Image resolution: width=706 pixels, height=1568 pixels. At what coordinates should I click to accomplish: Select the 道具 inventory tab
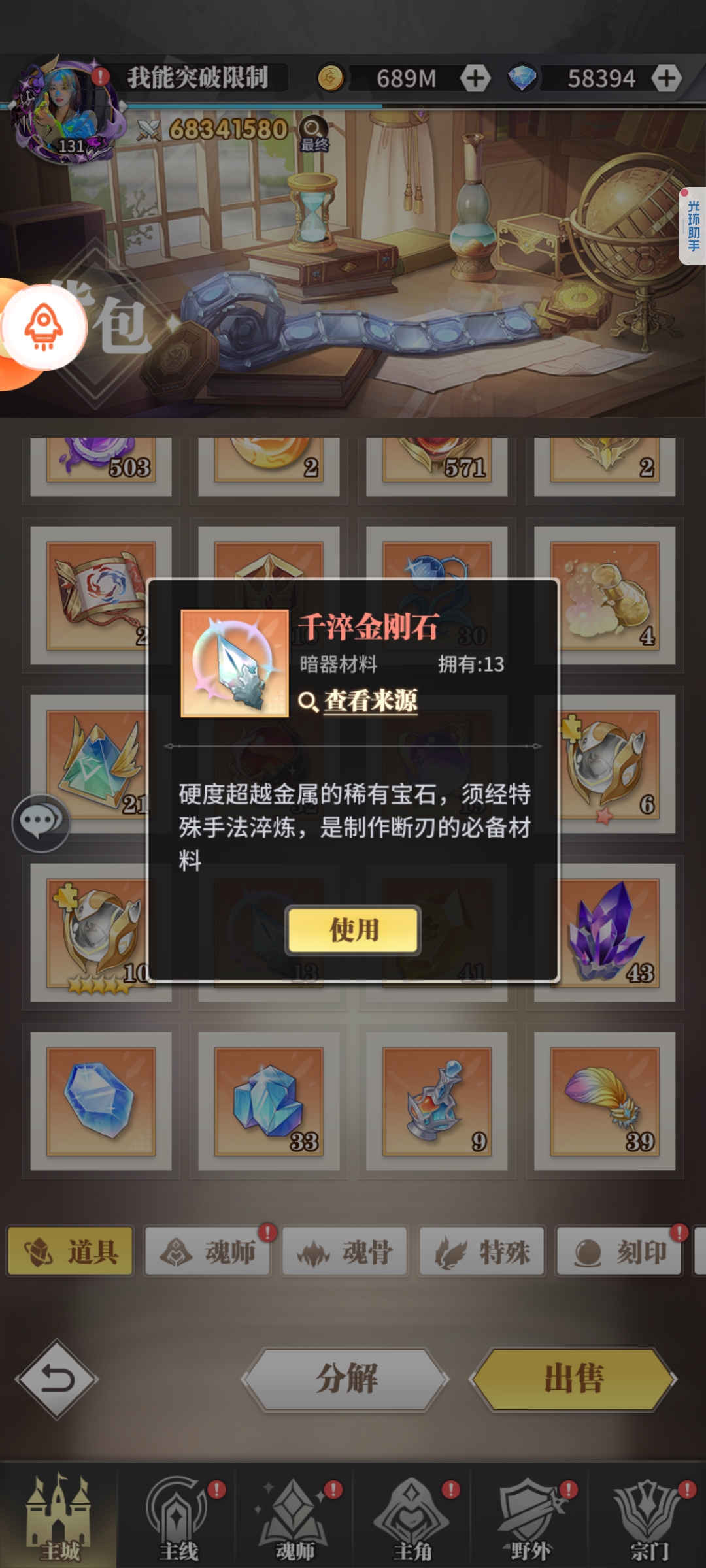tap(71, 1251)
